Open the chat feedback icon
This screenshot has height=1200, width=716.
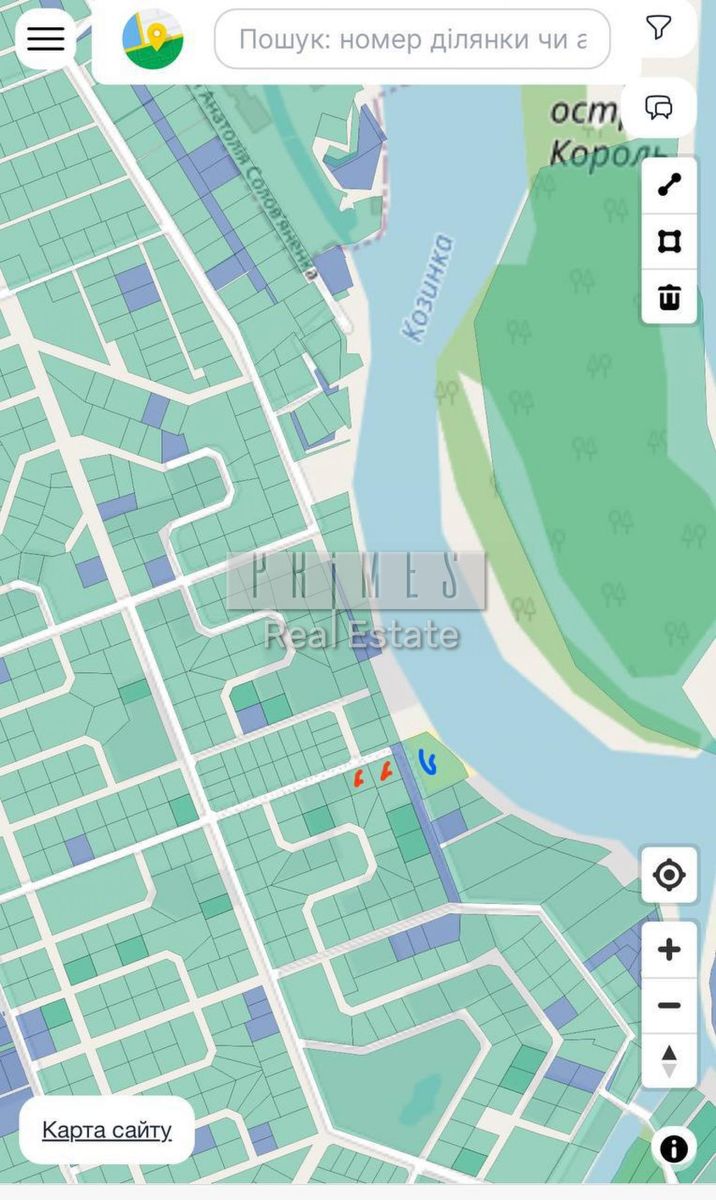[x=658, y=107]
